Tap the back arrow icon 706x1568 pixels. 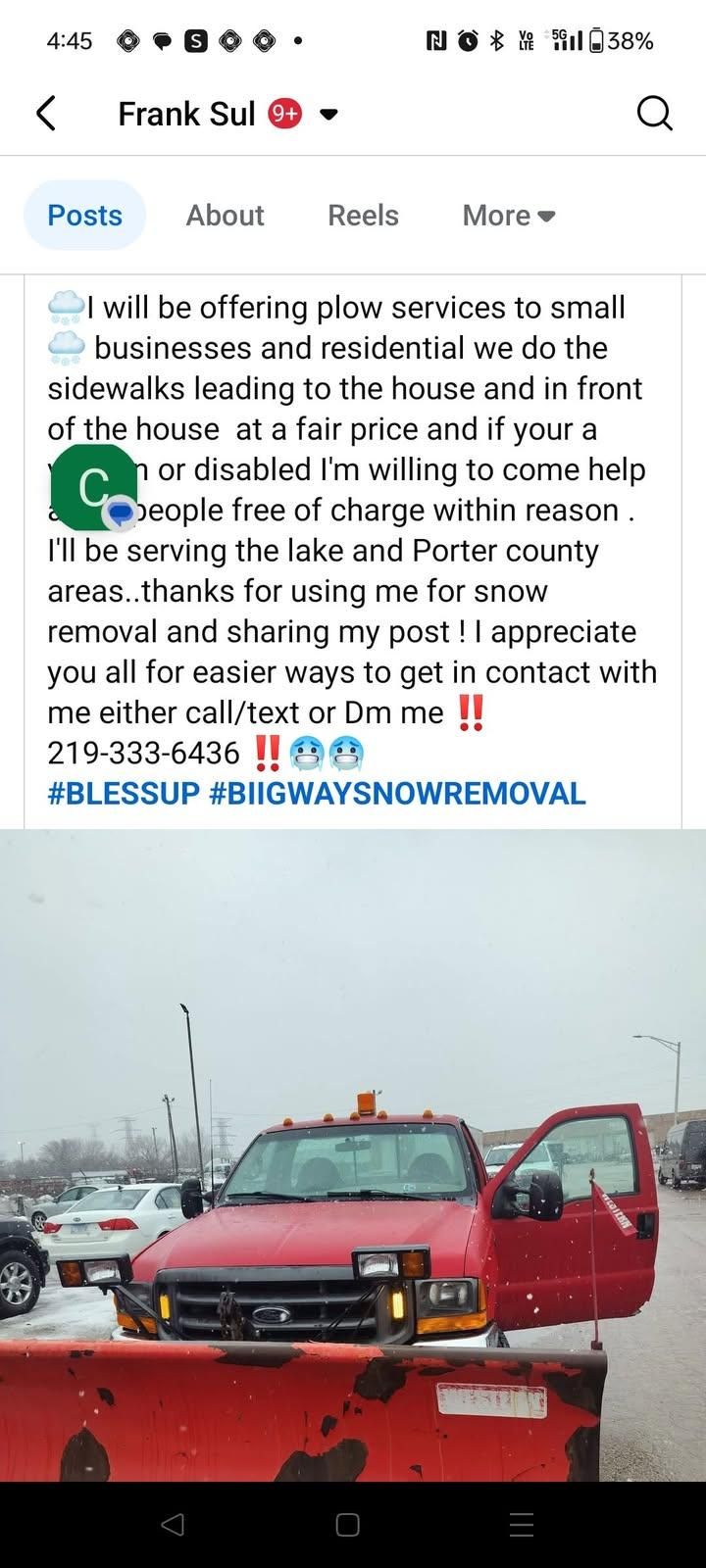pyautogui.click(x=46, y=113)
